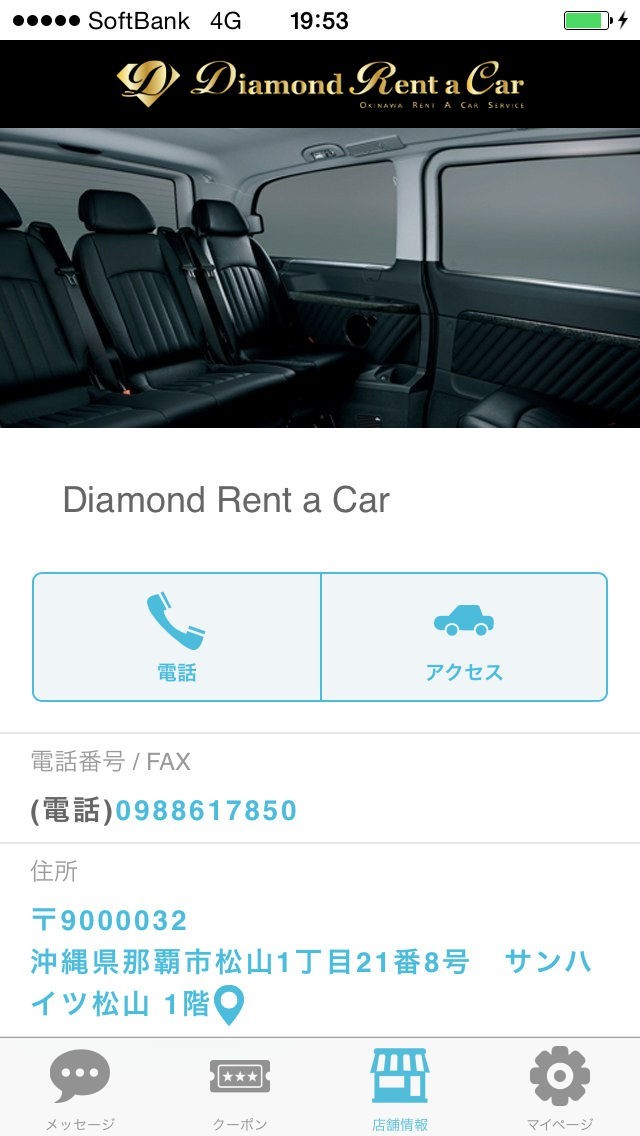Go to the マイページ tab
The image size is (640, 1136).
(x=560, y=1087)
